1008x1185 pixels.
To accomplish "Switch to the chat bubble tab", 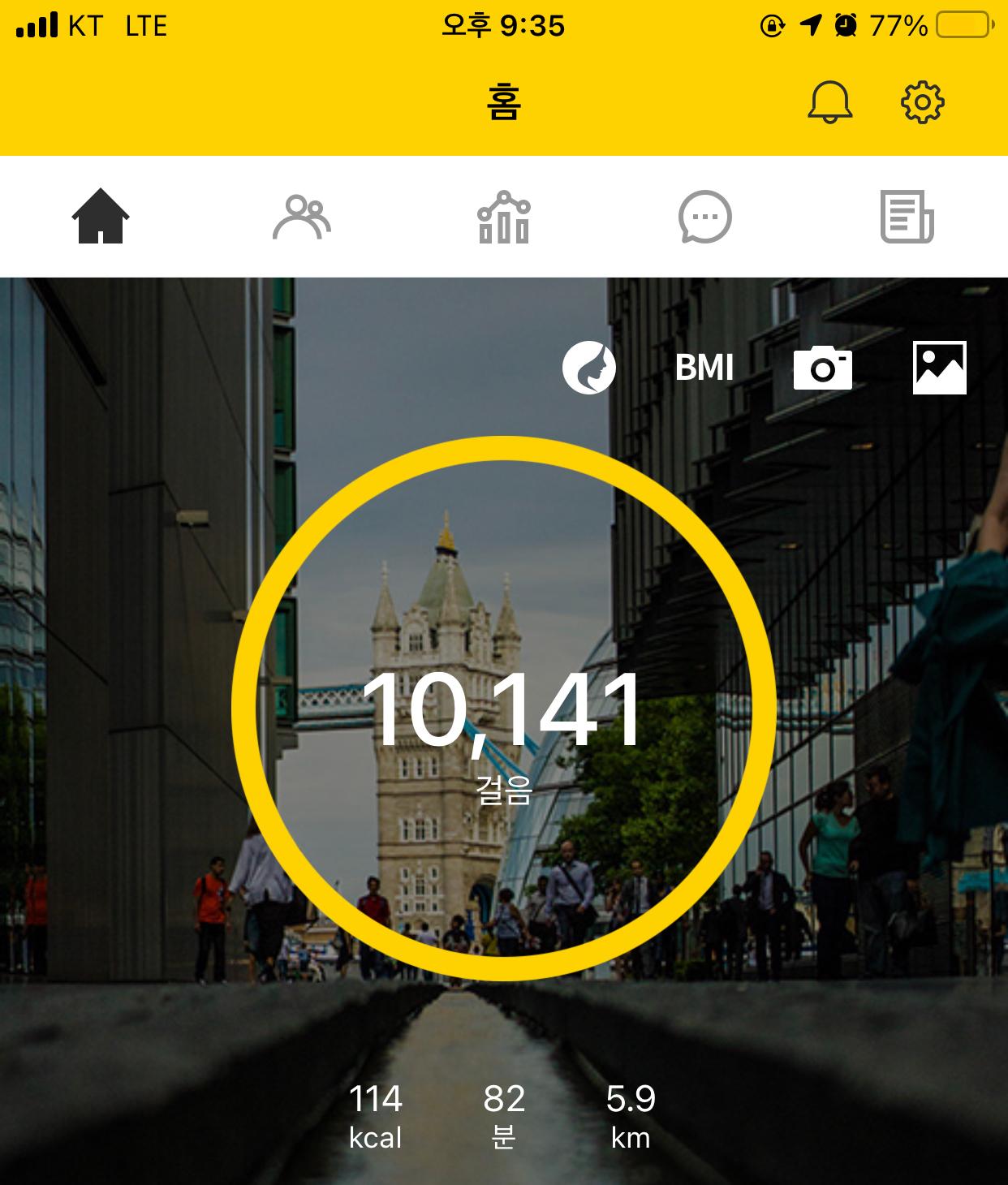I will 704,217.
